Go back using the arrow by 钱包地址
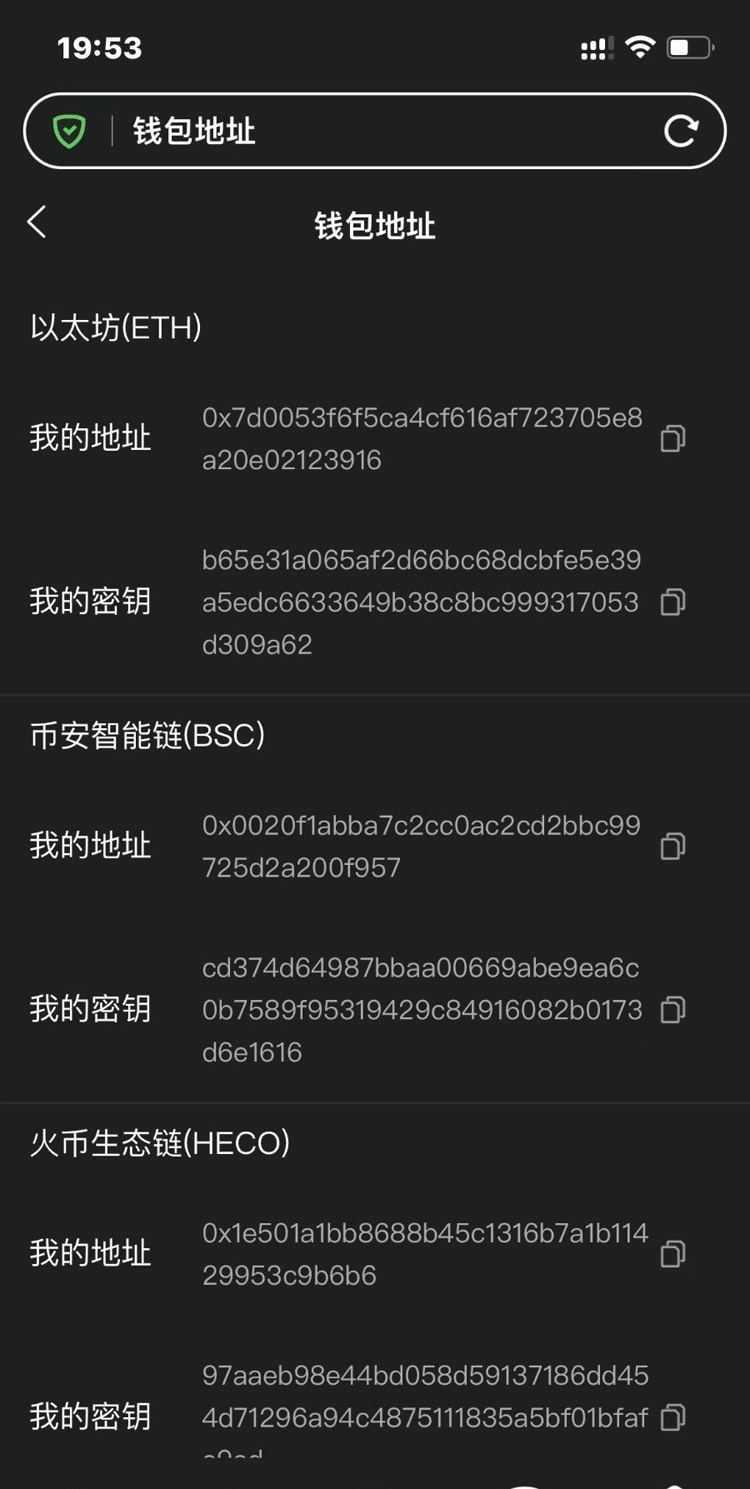The image size is (750, 1489). [x=37, y=222]
